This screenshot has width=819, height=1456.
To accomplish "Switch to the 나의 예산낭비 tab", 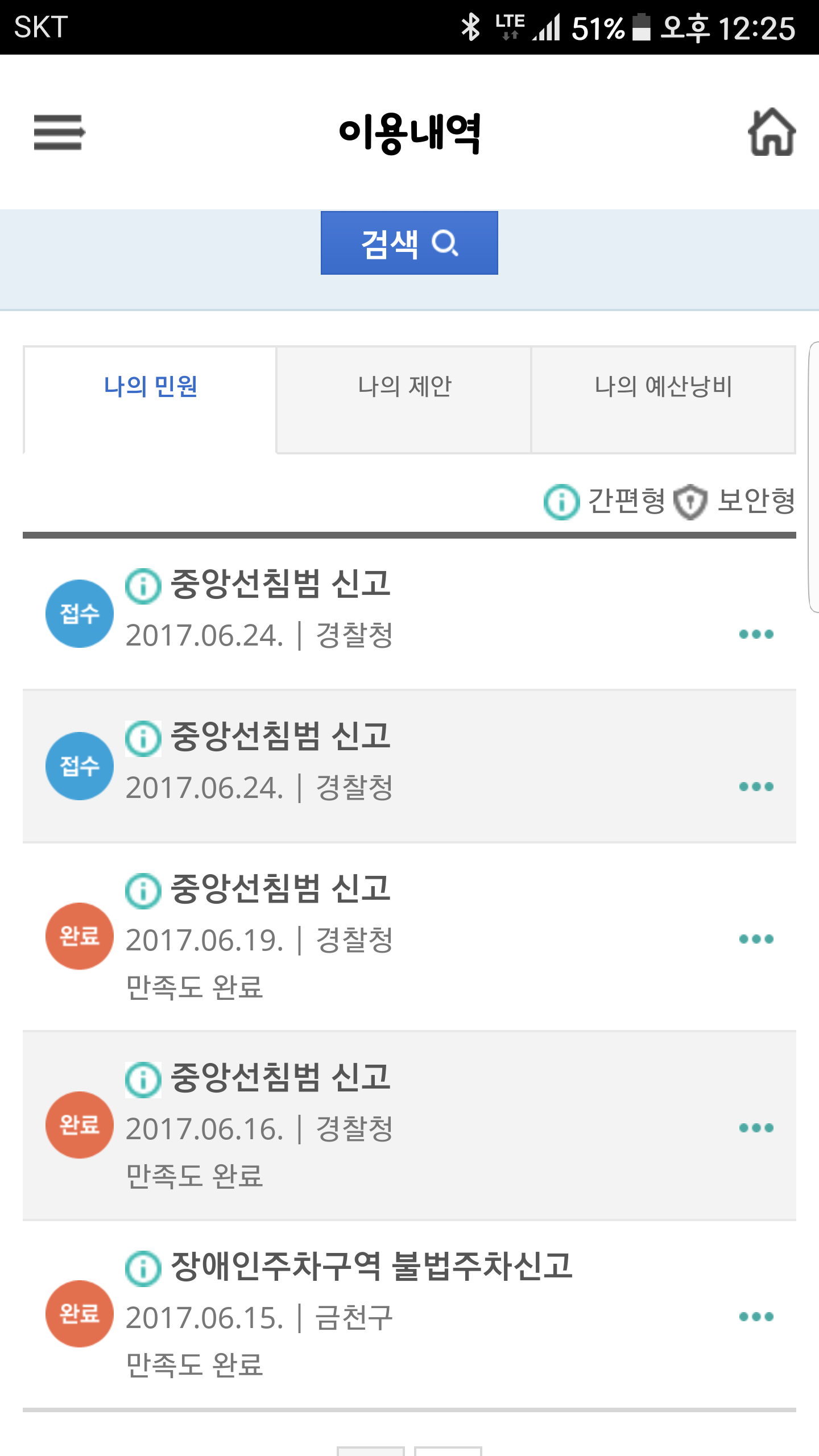I will [x=663, y=399].
